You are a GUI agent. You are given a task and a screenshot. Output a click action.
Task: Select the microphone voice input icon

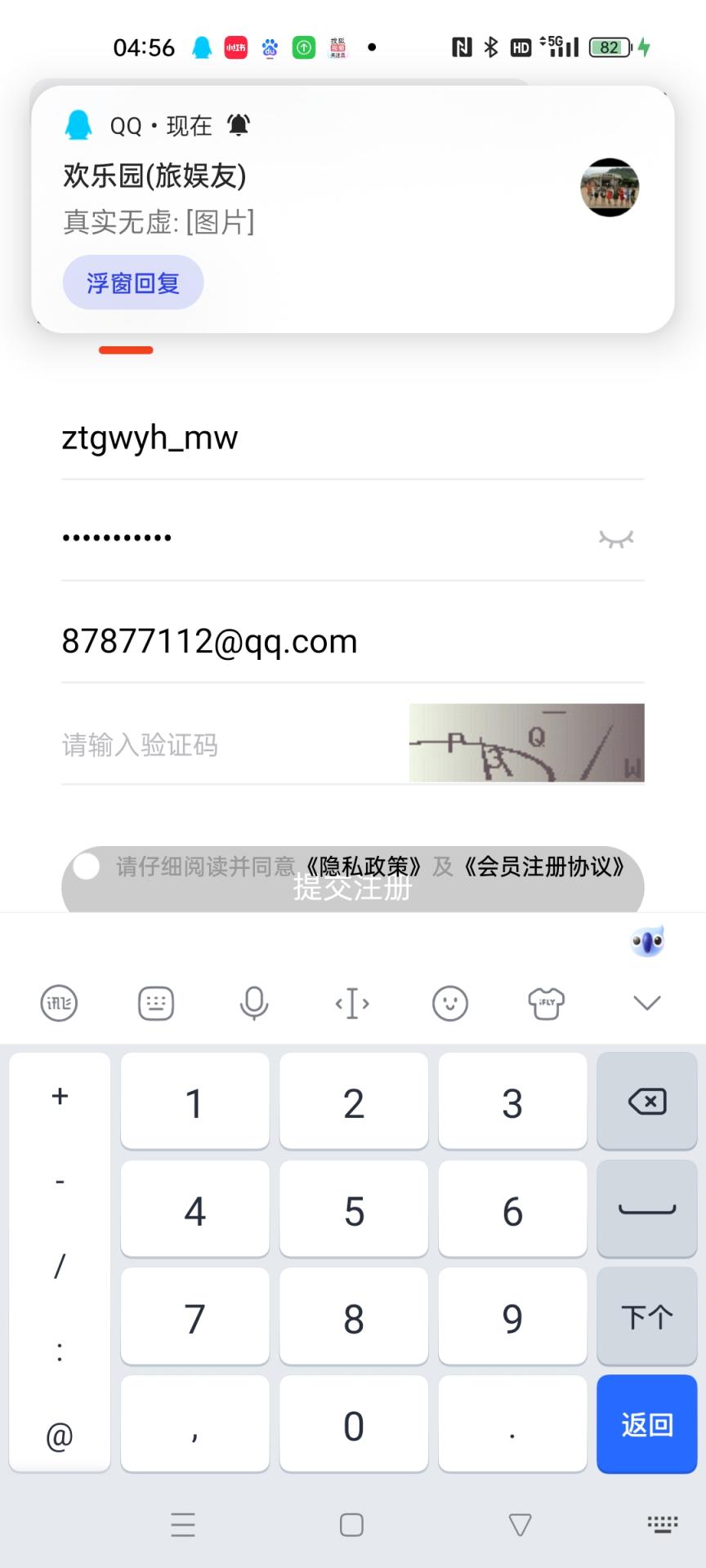pyautogui.click(x=254, y=1003)
